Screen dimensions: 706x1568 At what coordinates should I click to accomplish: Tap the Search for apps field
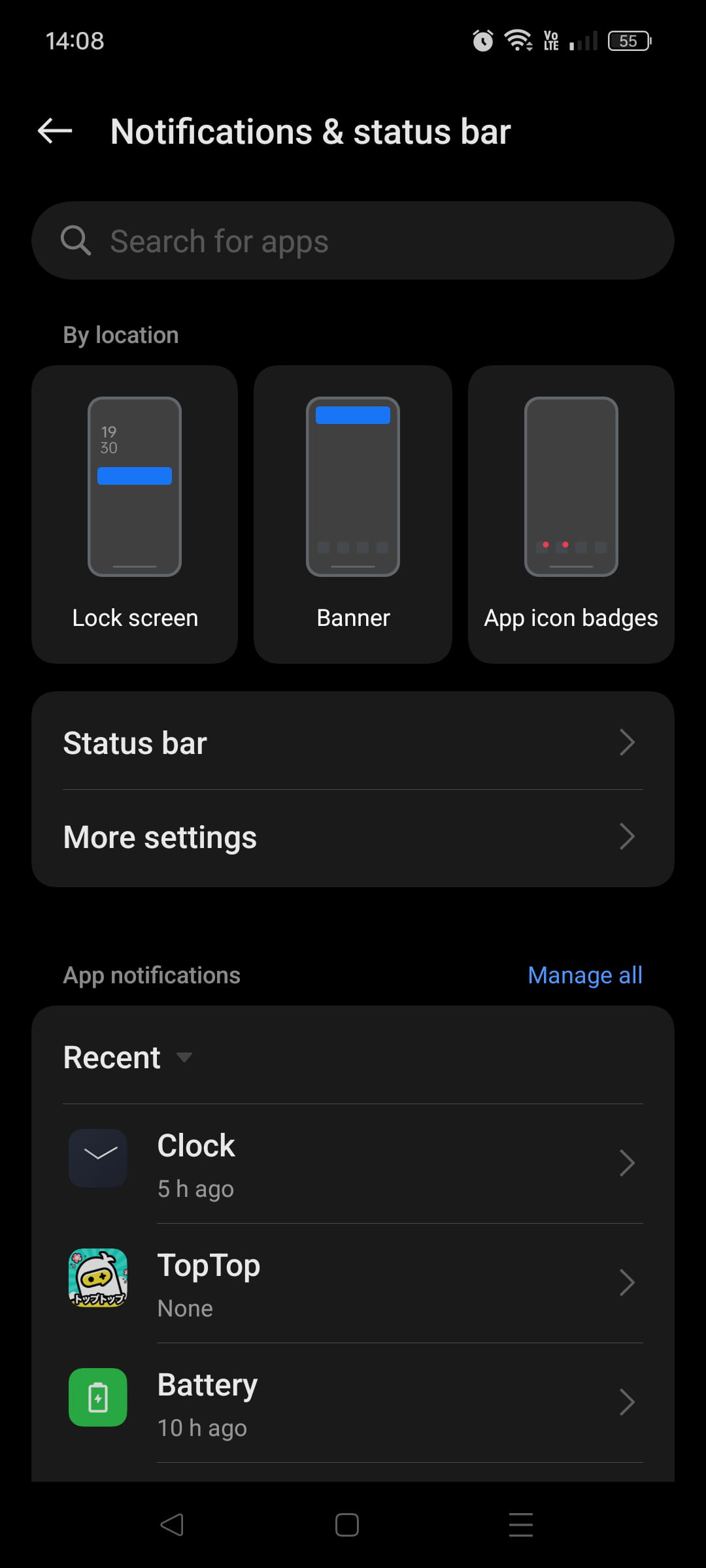353,241
